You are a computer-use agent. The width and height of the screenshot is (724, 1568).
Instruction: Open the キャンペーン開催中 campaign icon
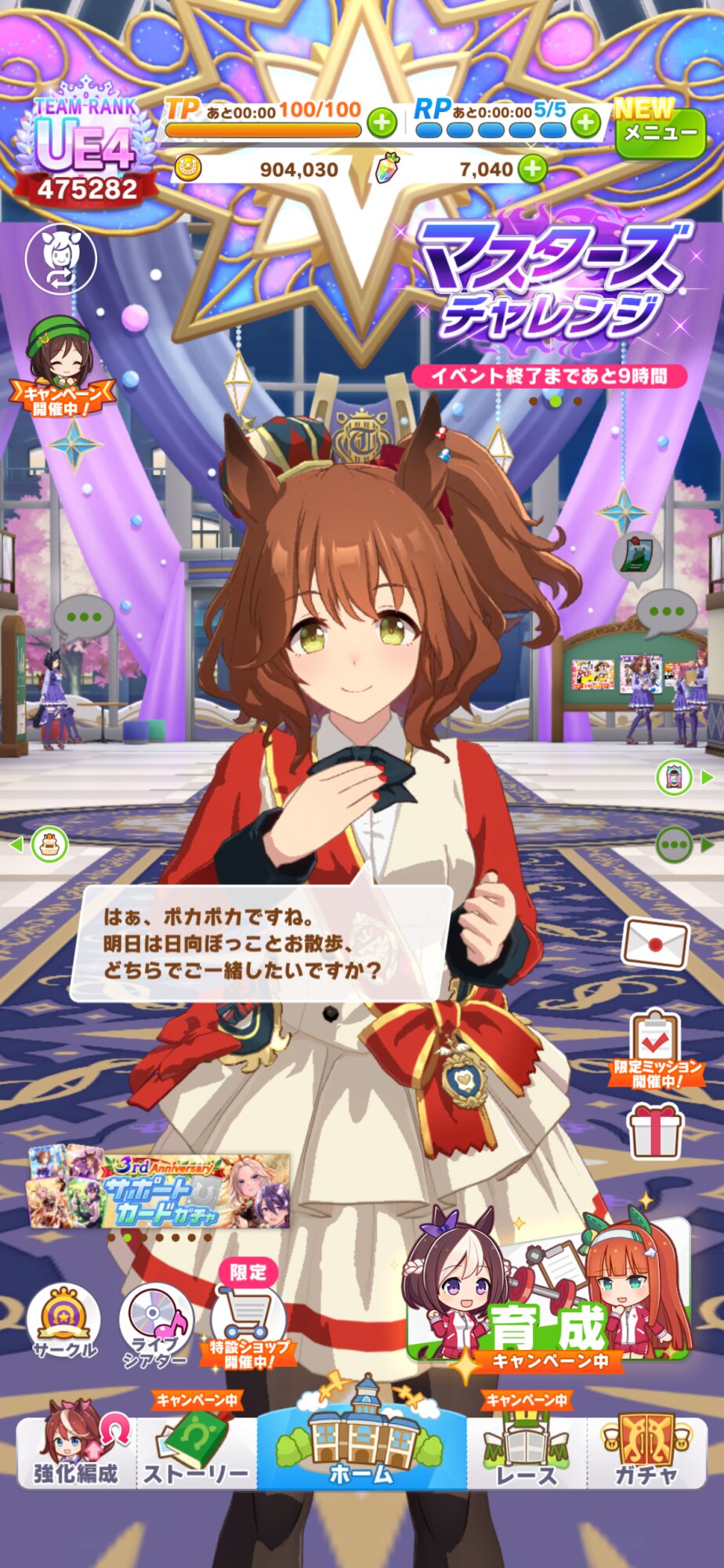pyautogui.click(x=60, y=367)
